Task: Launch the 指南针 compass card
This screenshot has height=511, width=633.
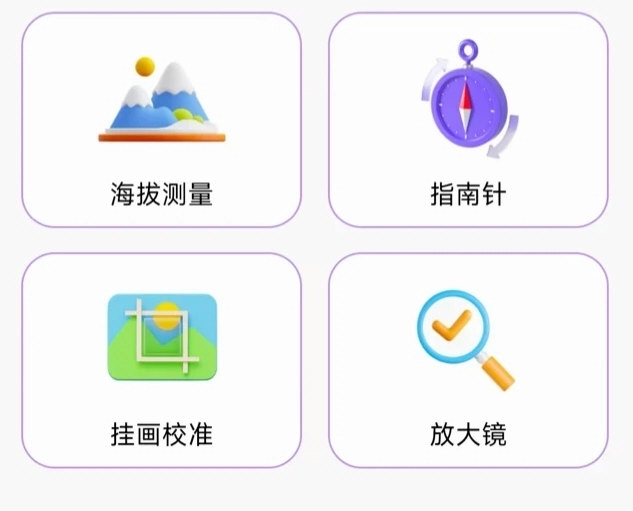Action: point(468,121)
